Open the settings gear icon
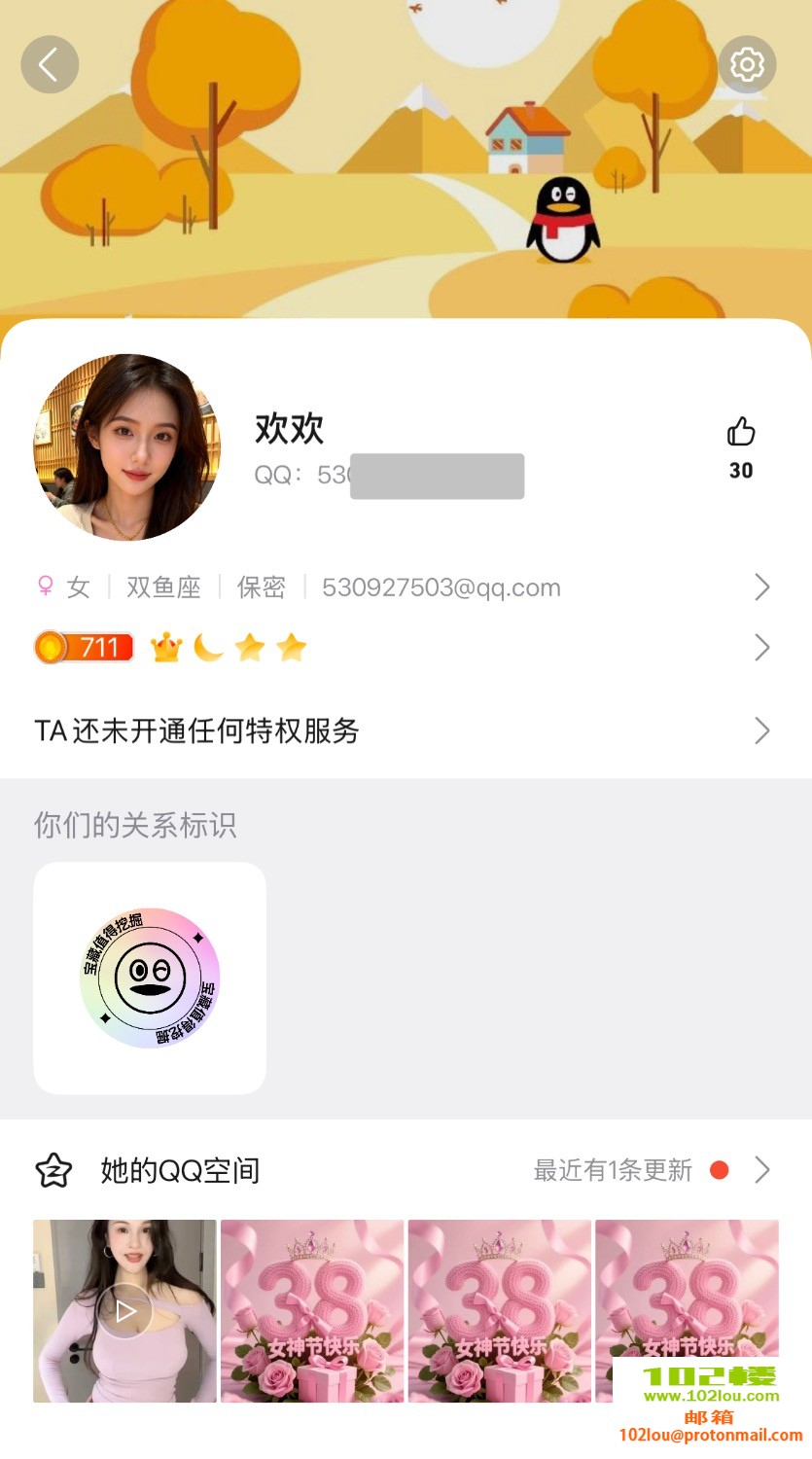 [746, 65]
